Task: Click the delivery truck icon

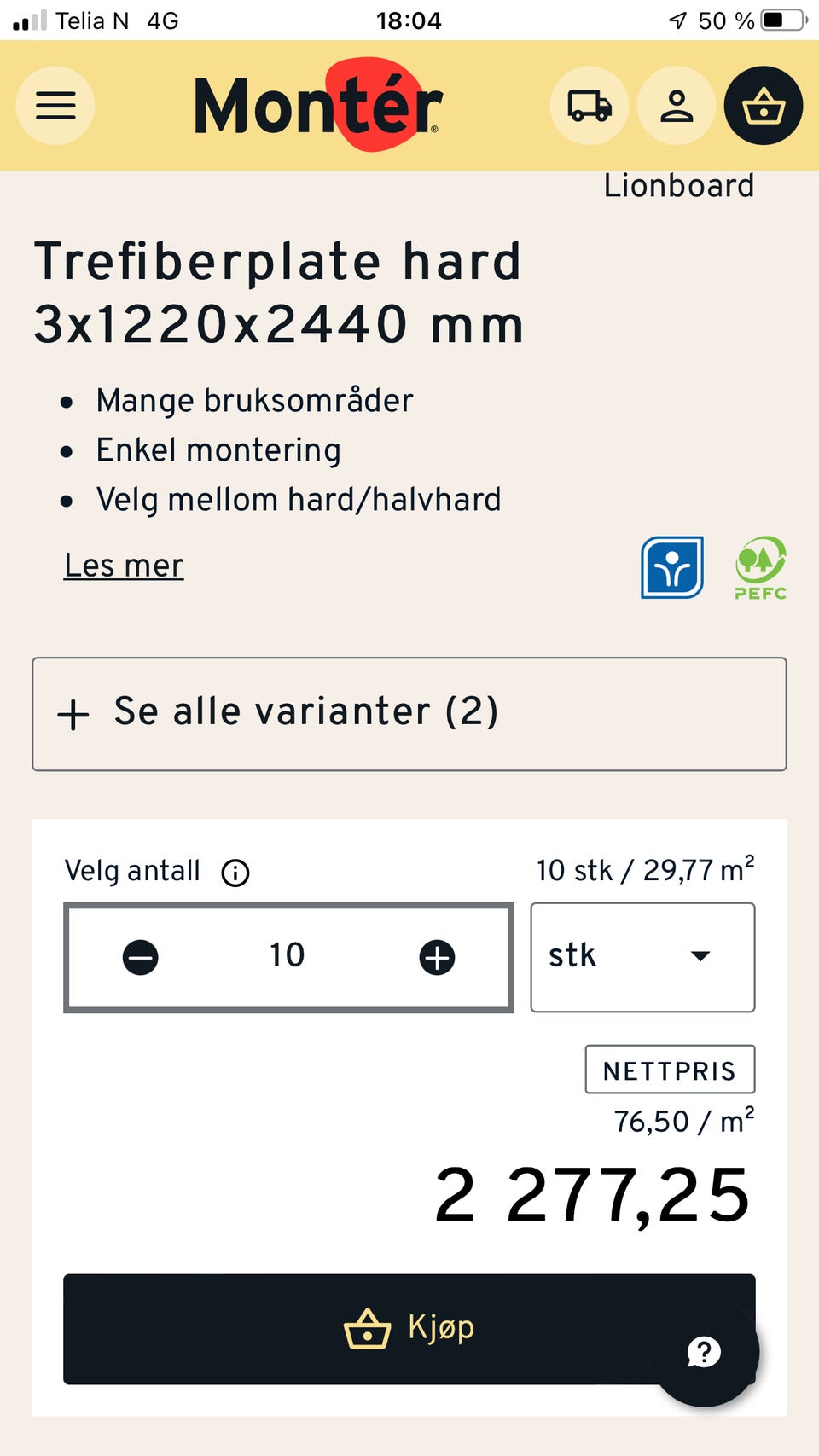Action: (x=589, y=105)
